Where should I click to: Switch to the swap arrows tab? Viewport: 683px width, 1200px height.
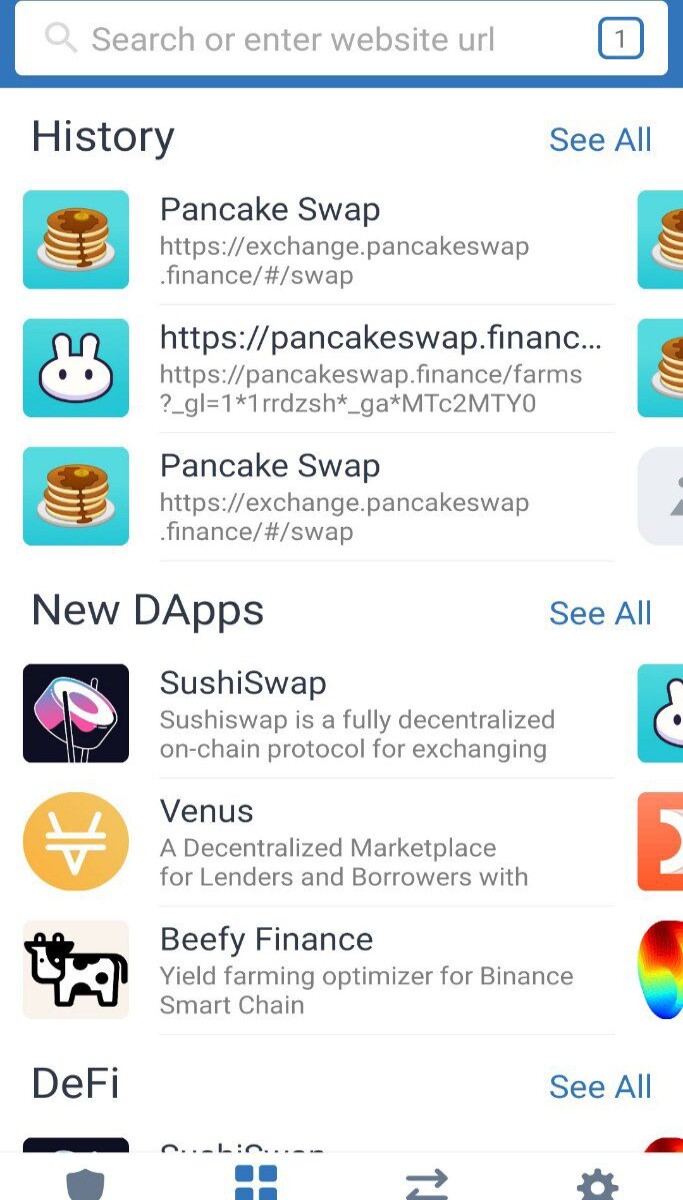coord(427,1185)
